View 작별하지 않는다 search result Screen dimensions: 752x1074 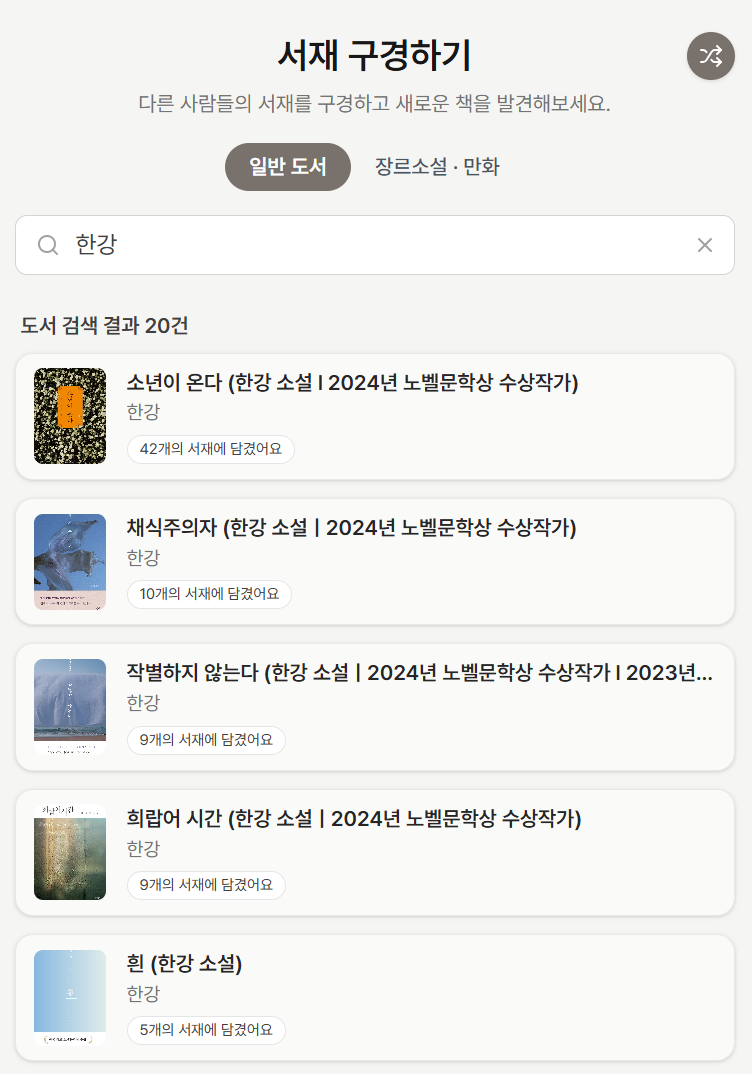point(375,707)
